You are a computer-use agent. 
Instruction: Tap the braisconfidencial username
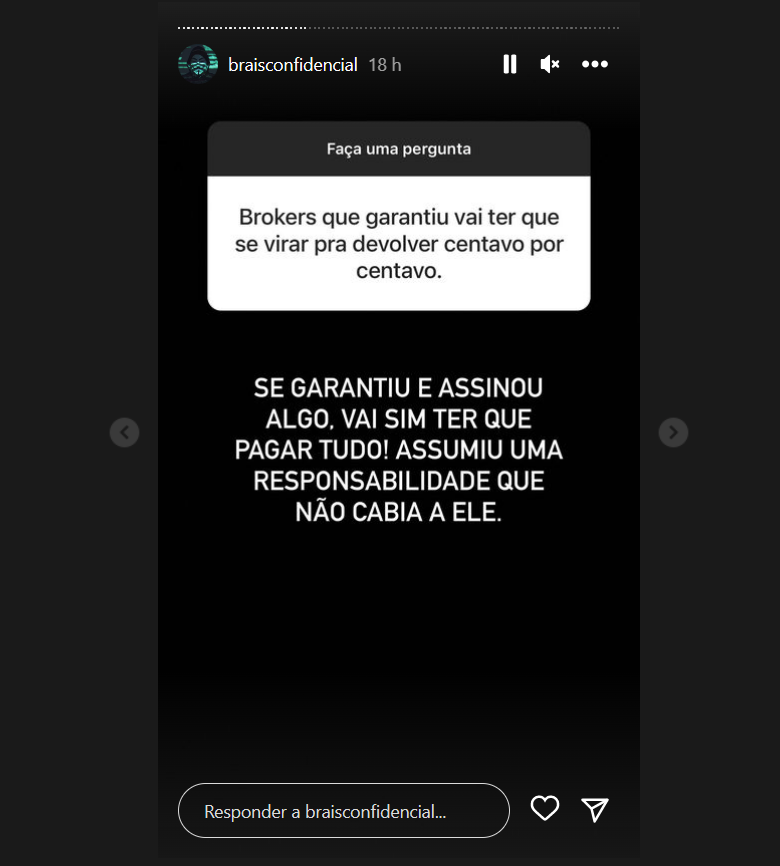[x=293, y=65]
